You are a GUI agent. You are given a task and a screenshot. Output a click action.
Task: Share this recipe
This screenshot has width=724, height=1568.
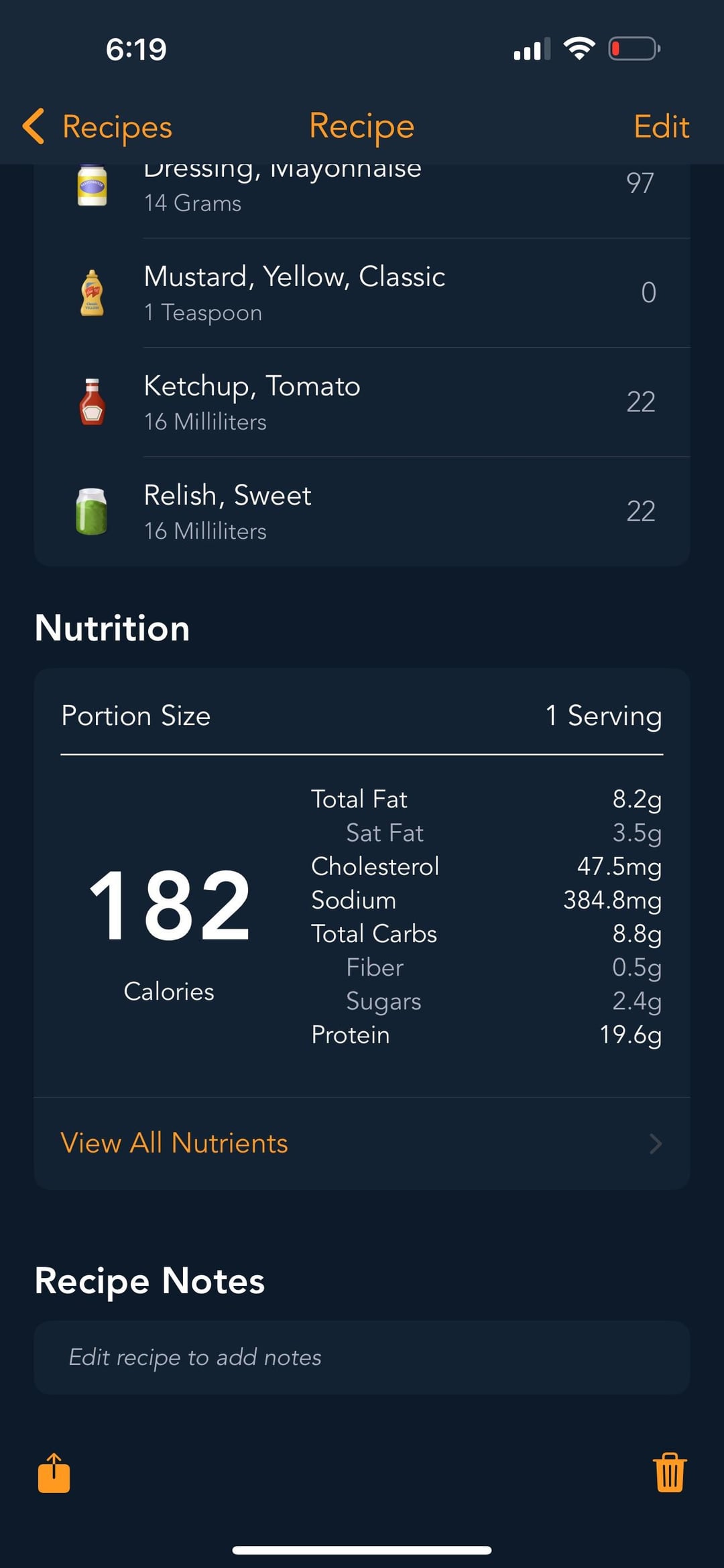point(54,1473)
